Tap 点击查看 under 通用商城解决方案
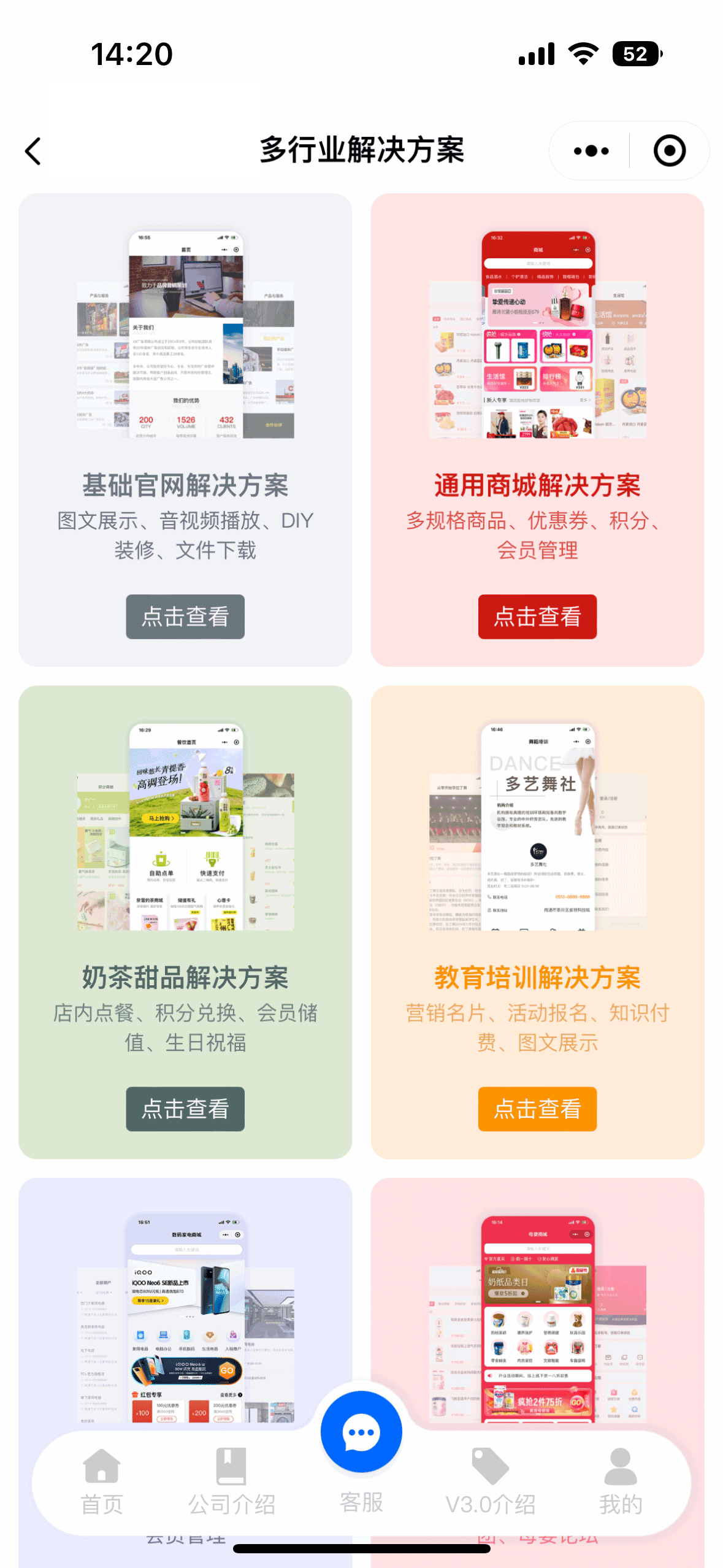 pos(537,617)
